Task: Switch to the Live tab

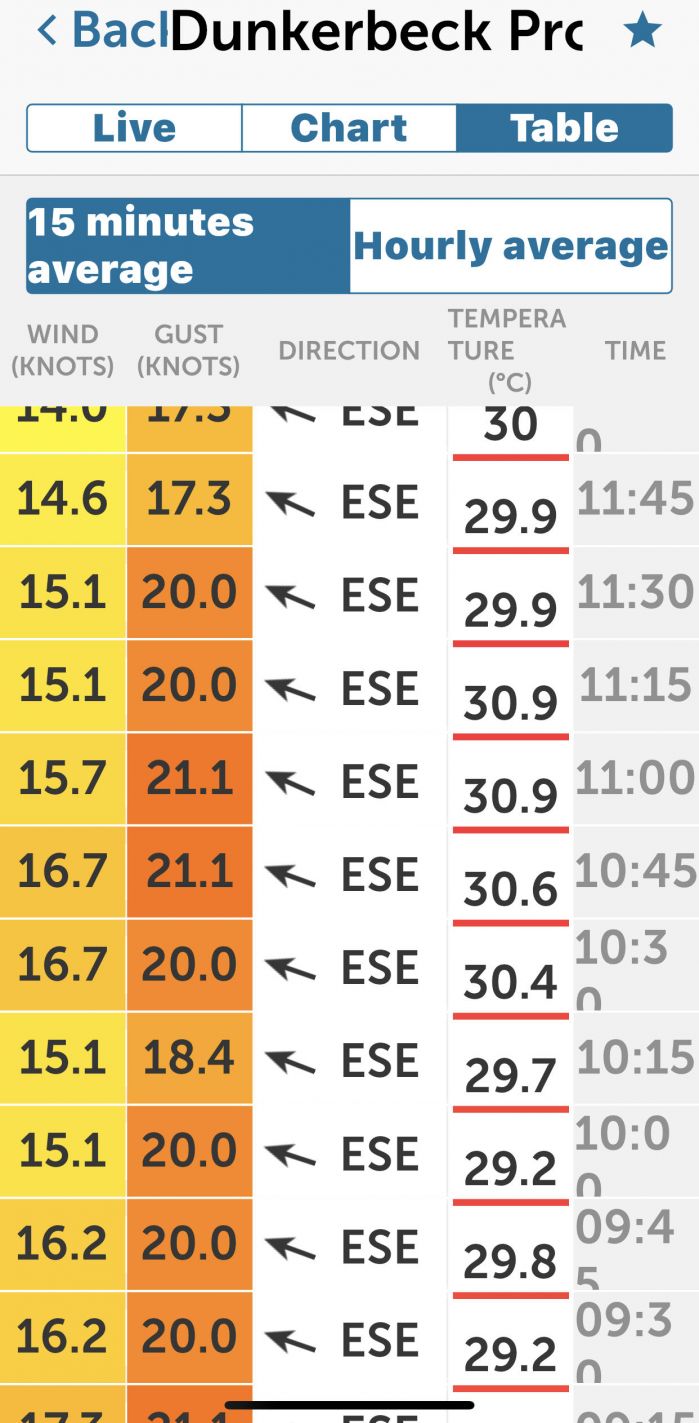Action: tap(134, 128)
